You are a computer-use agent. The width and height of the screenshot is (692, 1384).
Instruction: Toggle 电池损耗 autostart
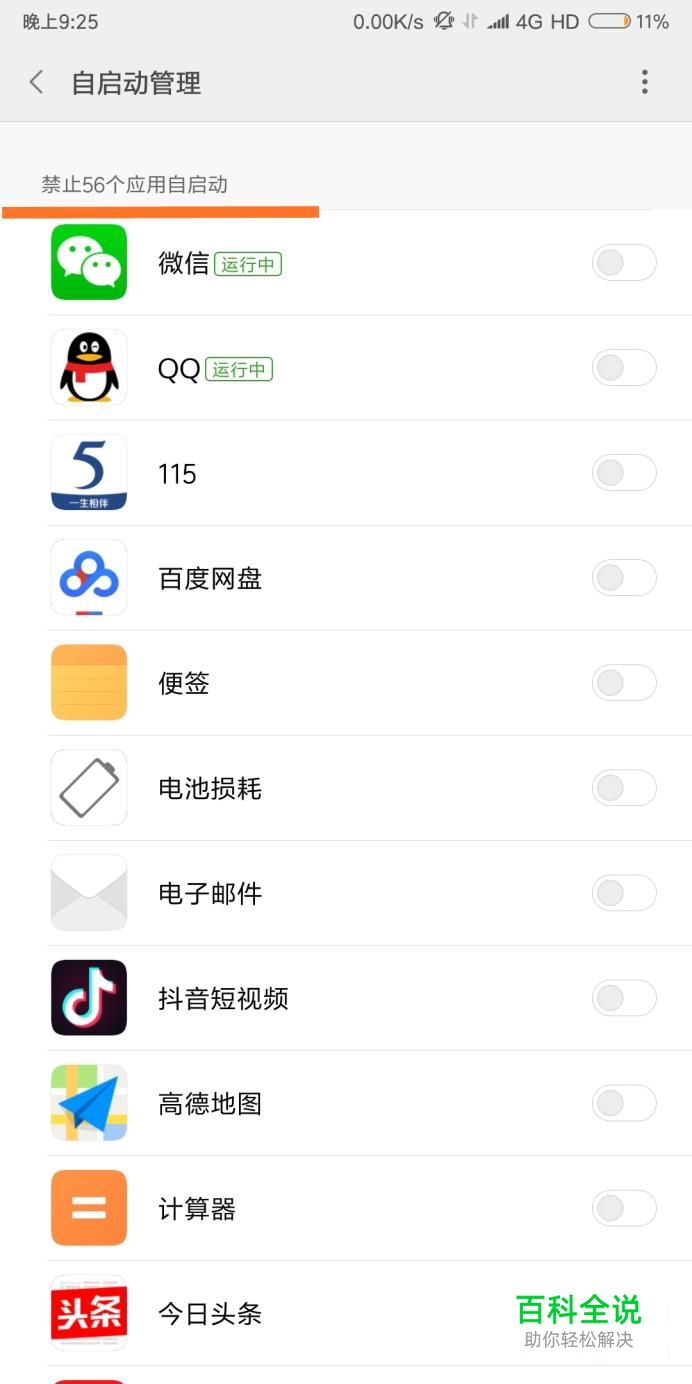point(624,788)
